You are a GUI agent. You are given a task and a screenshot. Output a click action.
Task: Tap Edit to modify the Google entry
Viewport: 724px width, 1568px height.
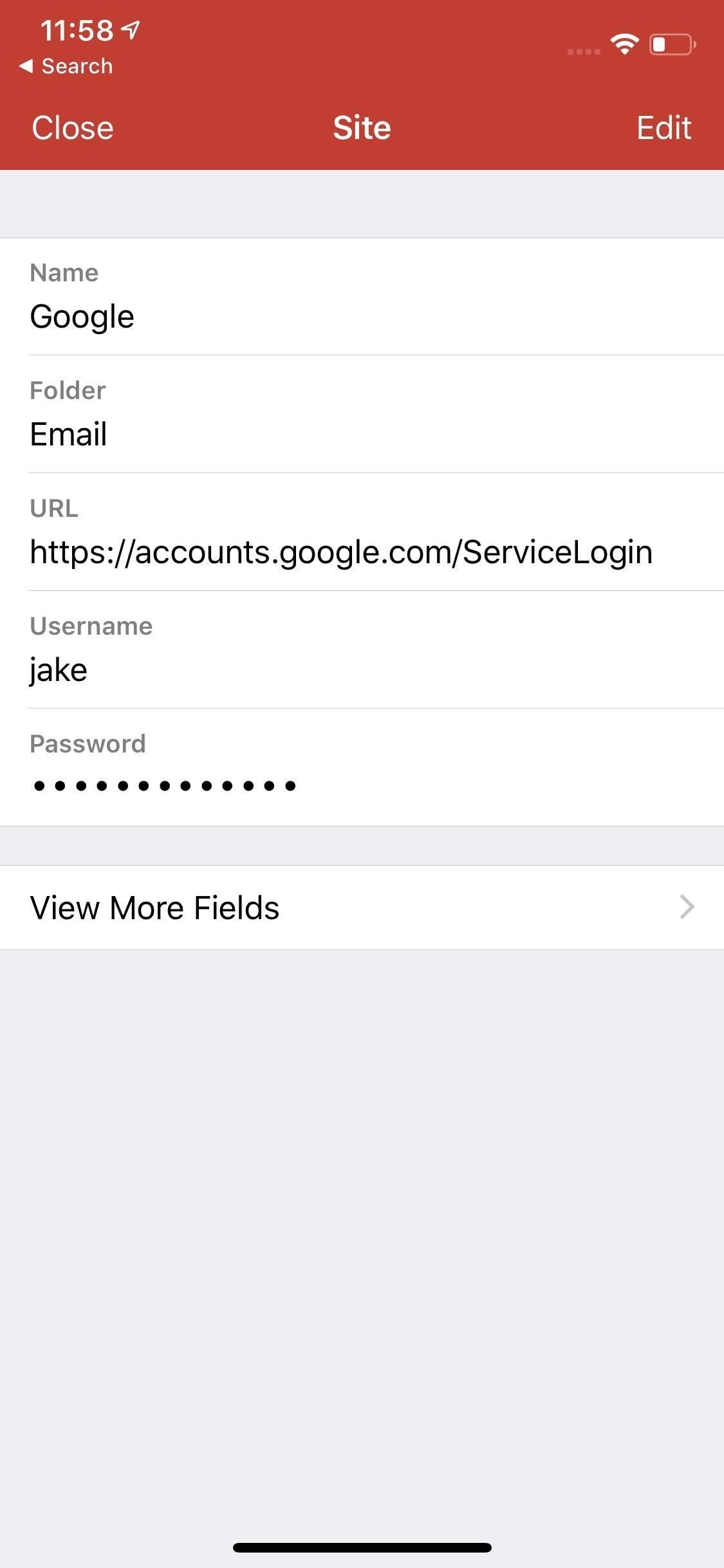click(664, 127)
